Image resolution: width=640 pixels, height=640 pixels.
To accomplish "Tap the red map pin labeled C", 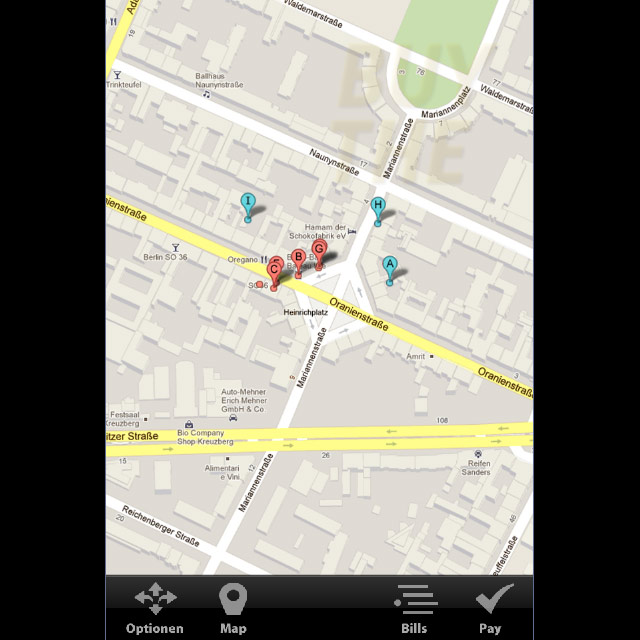I will 273,270.
